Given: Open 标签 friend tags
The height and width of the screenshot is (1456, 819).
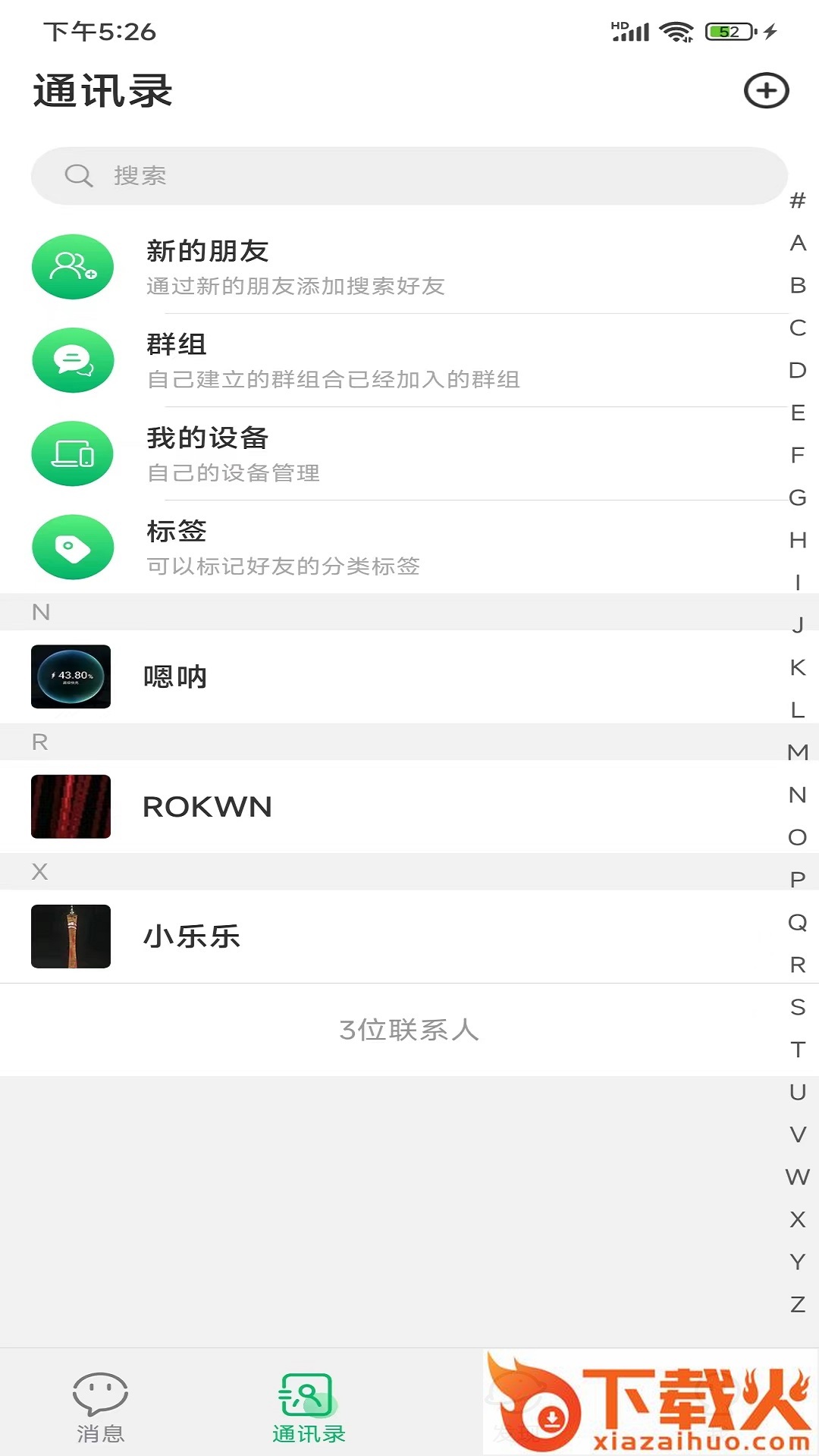Looking at the screenshot, I should click(409, 547).
